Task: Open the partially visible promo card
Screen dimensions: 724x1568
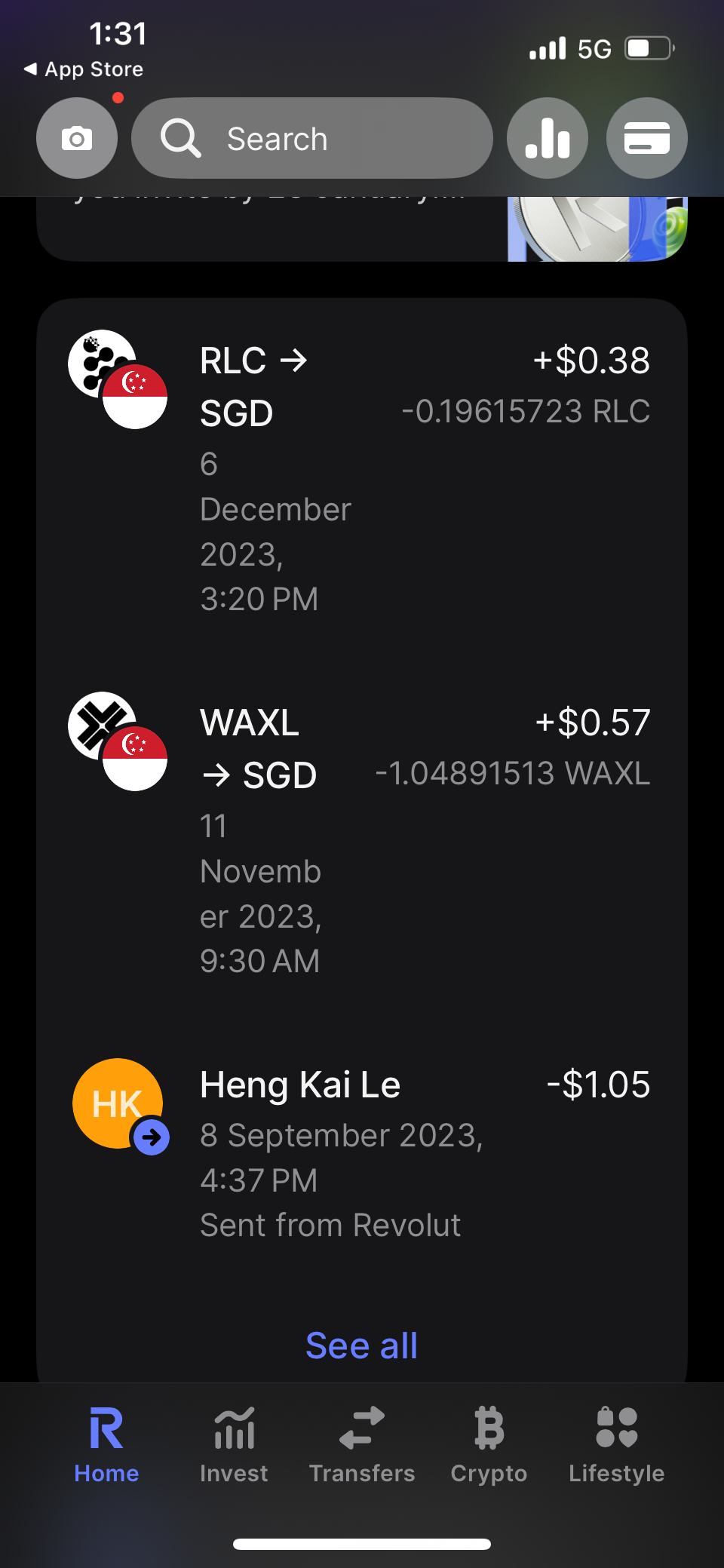Action: click(x=362, y=229)
